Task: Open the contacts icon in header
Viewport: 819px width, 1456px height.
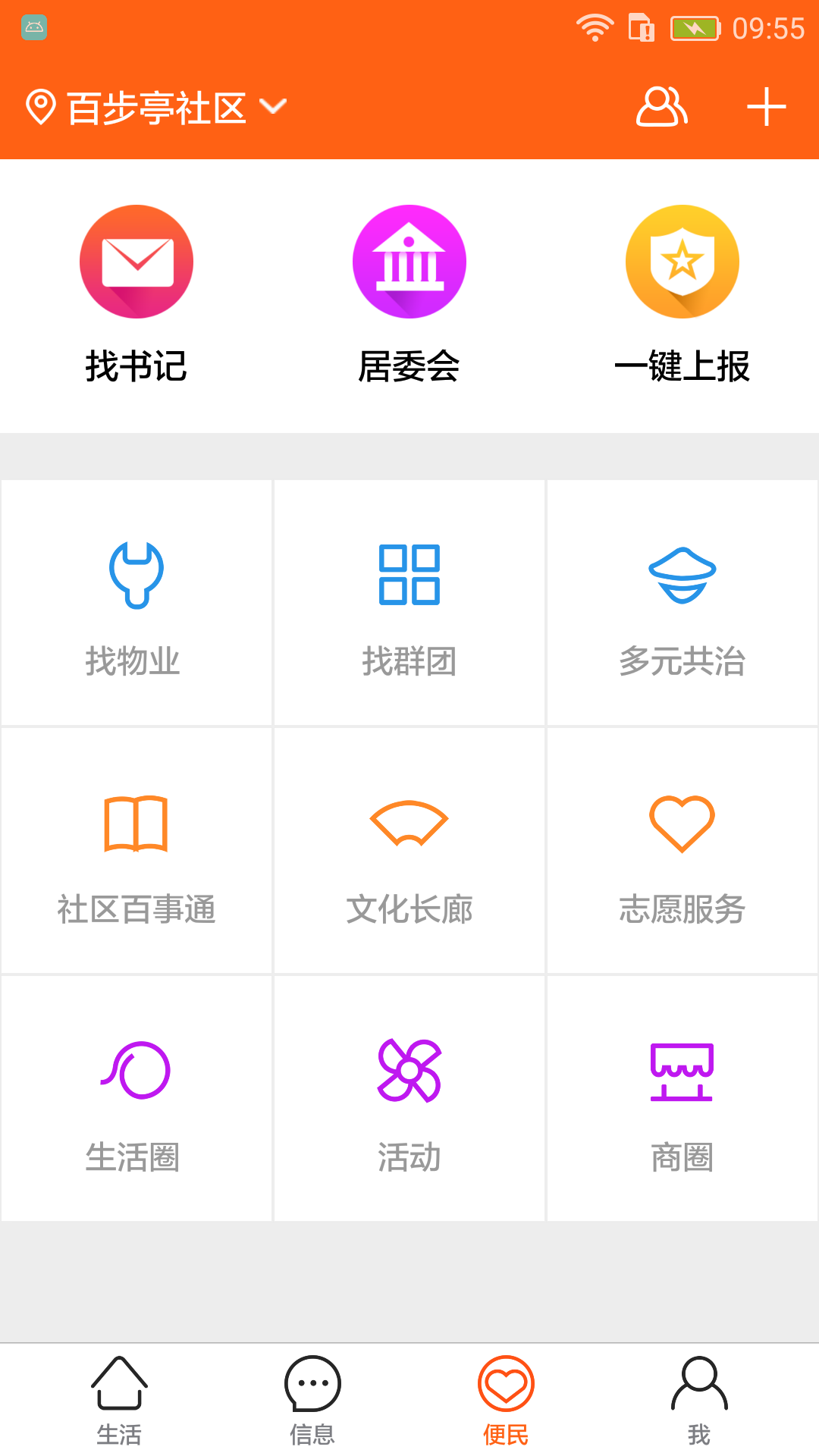Action: pyautogui.click(x=661, y=107)
